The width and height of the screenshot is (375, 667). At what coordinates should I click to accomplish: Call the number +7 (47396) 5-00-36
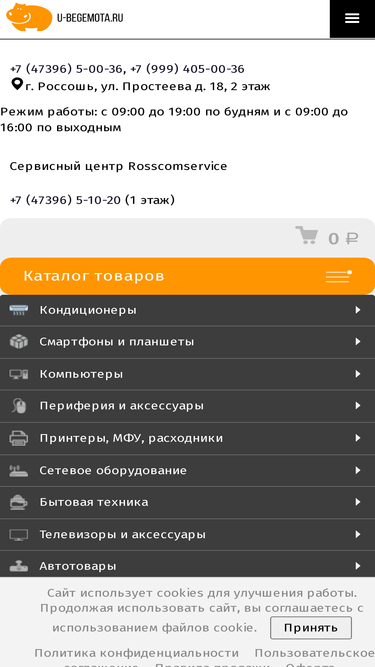pos(66,69)
